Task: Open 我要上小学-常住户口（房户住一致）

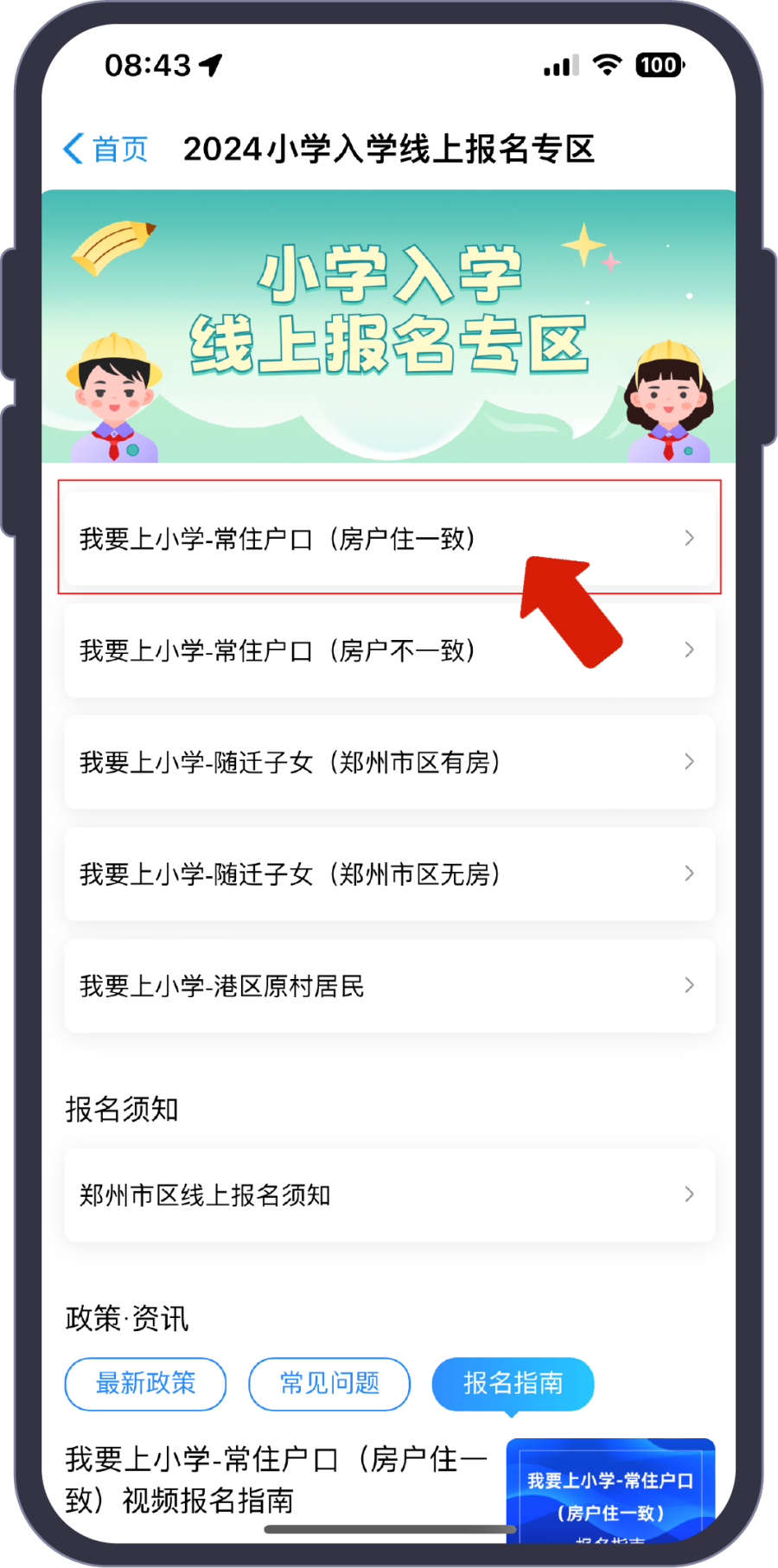Action: coord(389,539)
